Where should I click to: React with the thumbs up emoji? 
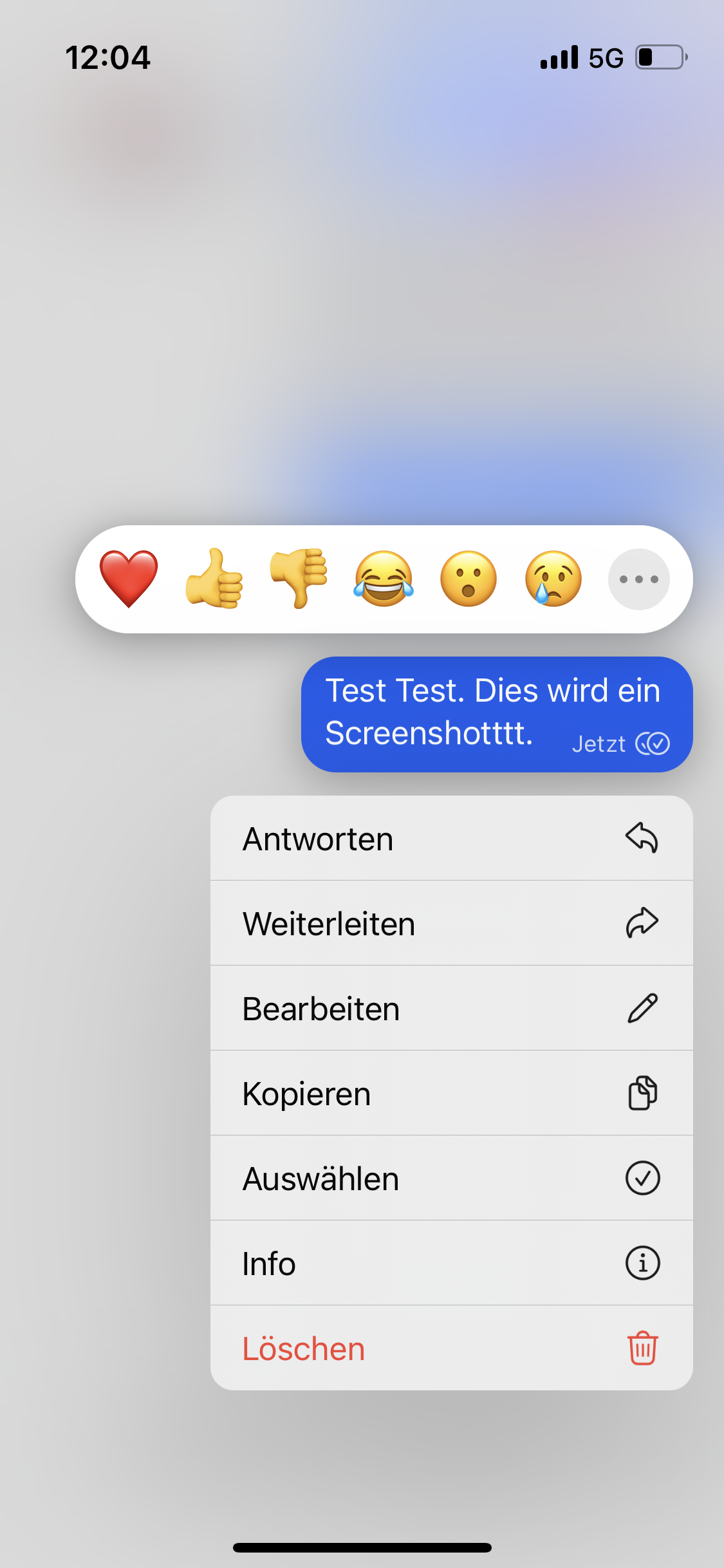click(x=214, y=579)
